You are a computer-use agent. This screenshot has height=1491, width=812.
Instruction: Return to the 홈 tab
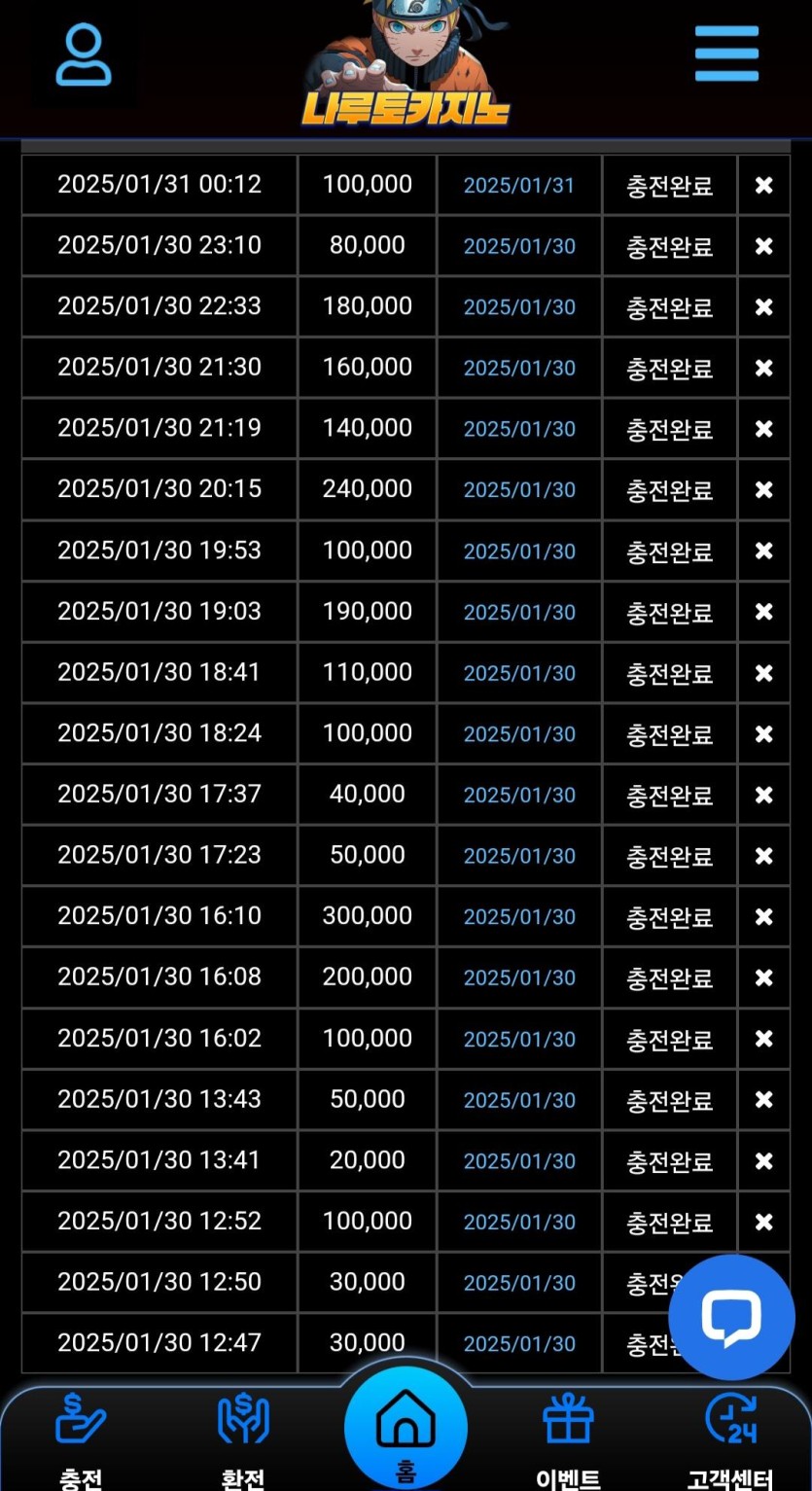pyautogui.click(x=406, y=1428)
